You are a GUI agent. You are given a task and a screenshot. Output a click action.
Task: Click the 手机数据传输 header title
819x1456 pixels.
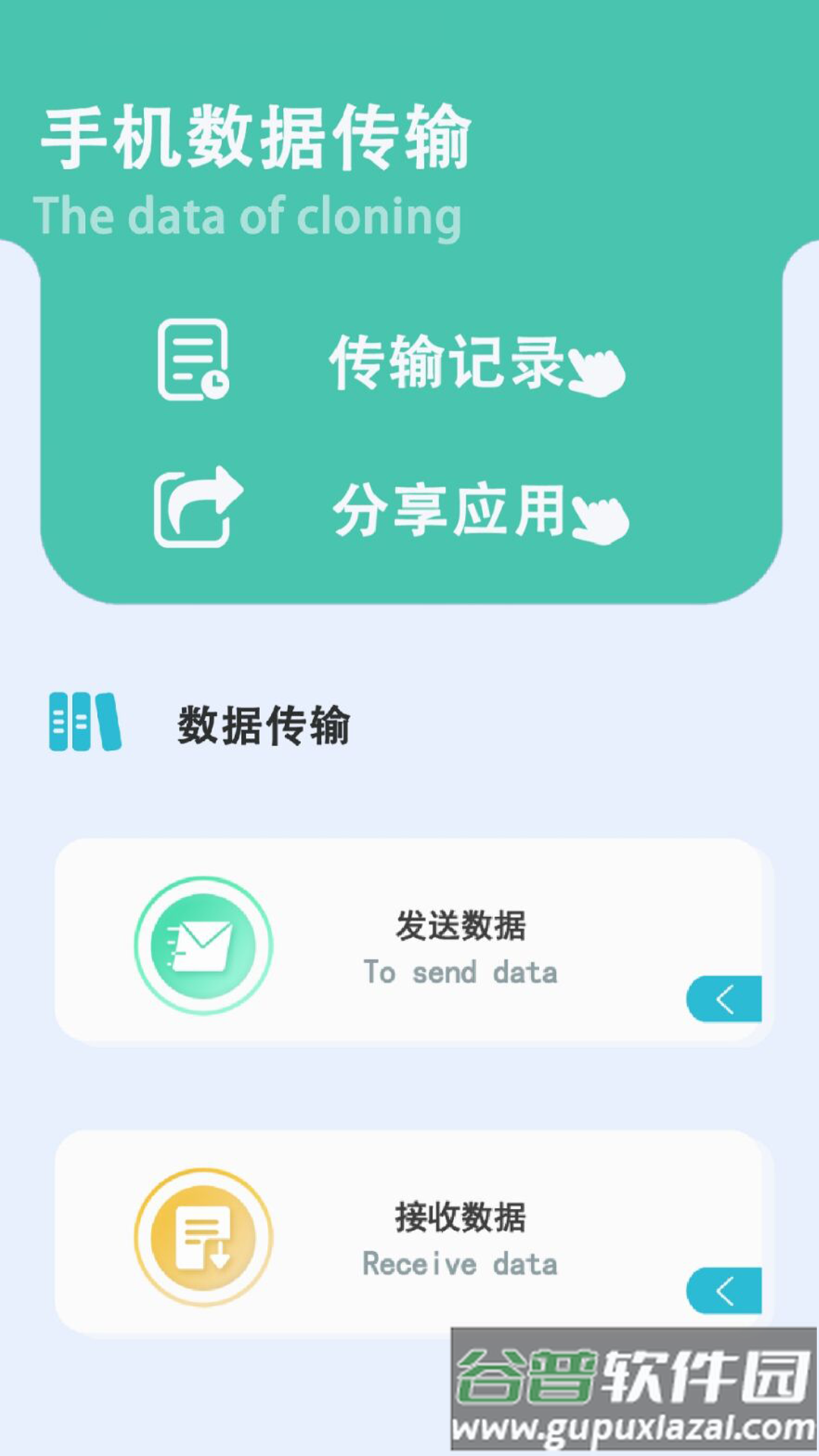(x=258, y=135)
